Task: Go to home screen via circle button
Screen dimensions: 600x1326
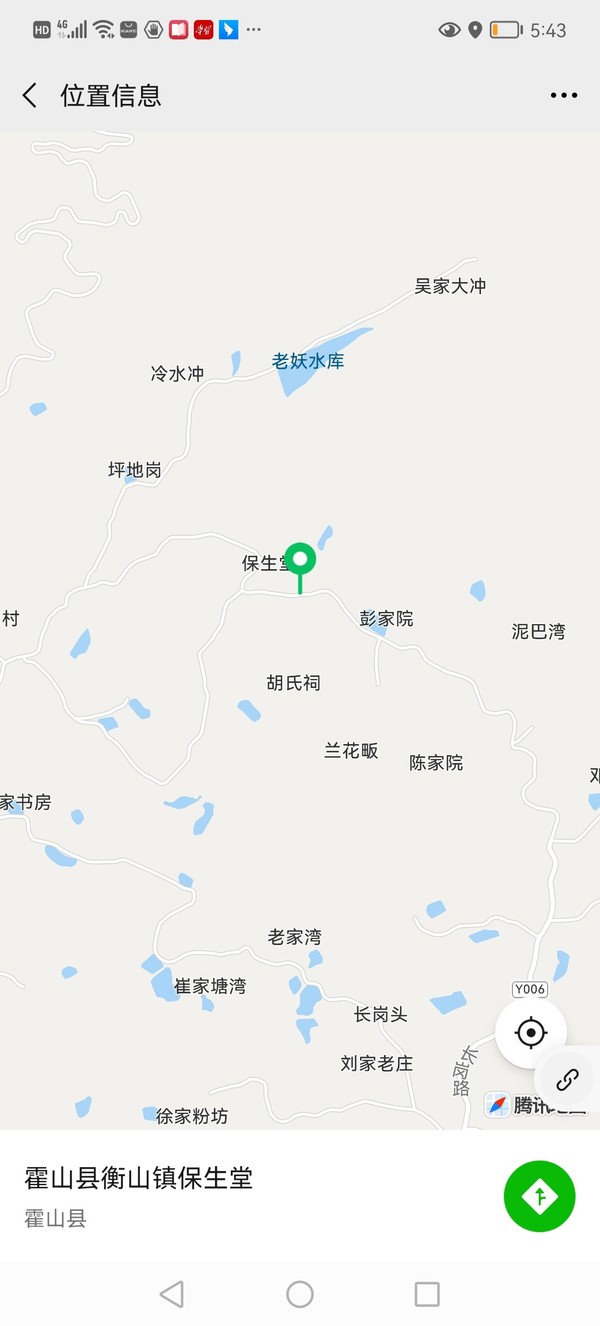Action: [x=300, y=1294]
